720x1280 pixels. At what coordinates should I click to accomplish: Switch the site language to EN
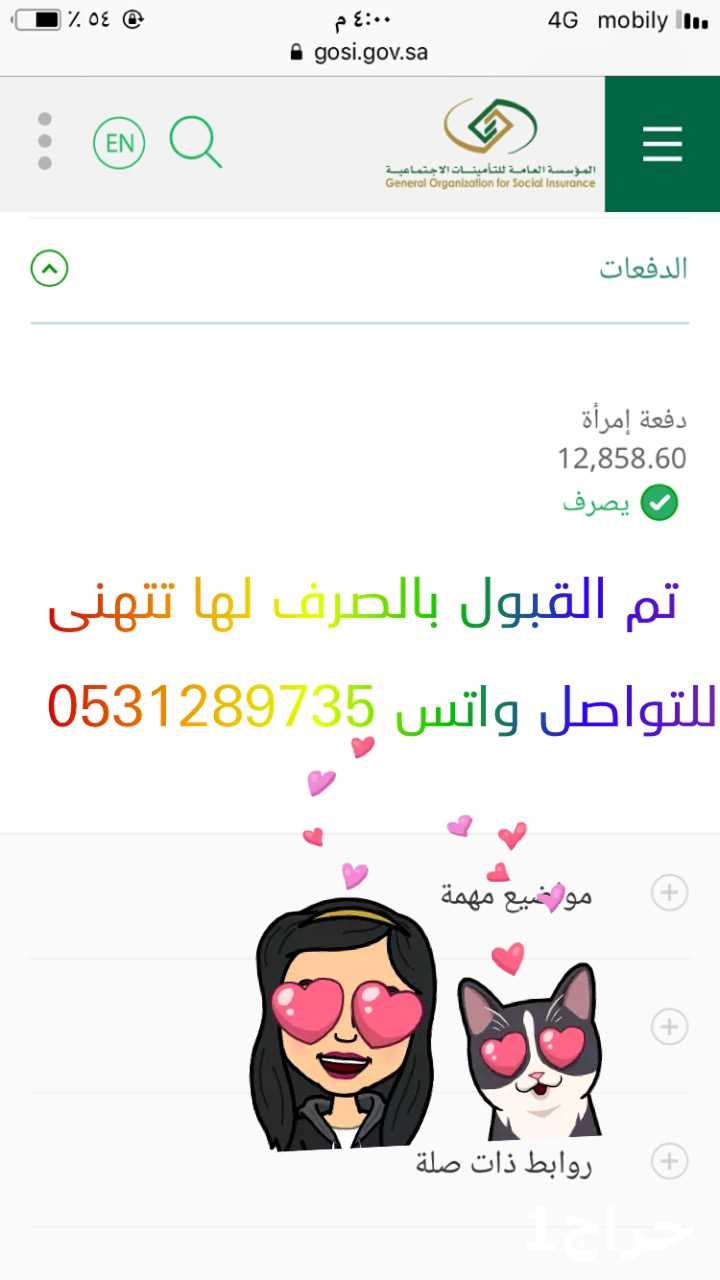[119, 143]
